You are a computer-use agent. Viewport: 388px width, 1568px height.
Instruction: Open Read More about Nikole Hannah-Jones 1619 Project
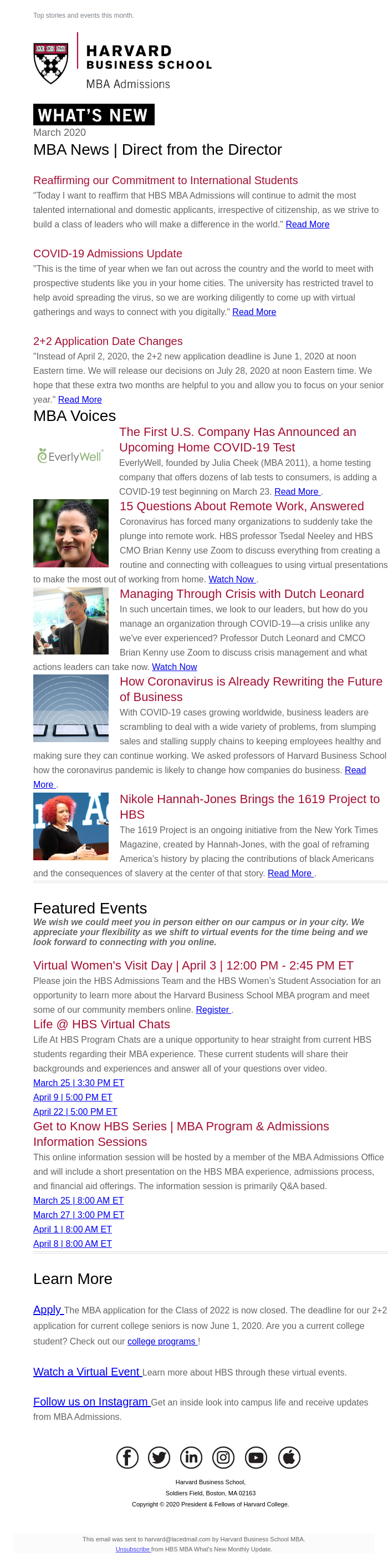[x=290, y=874]
